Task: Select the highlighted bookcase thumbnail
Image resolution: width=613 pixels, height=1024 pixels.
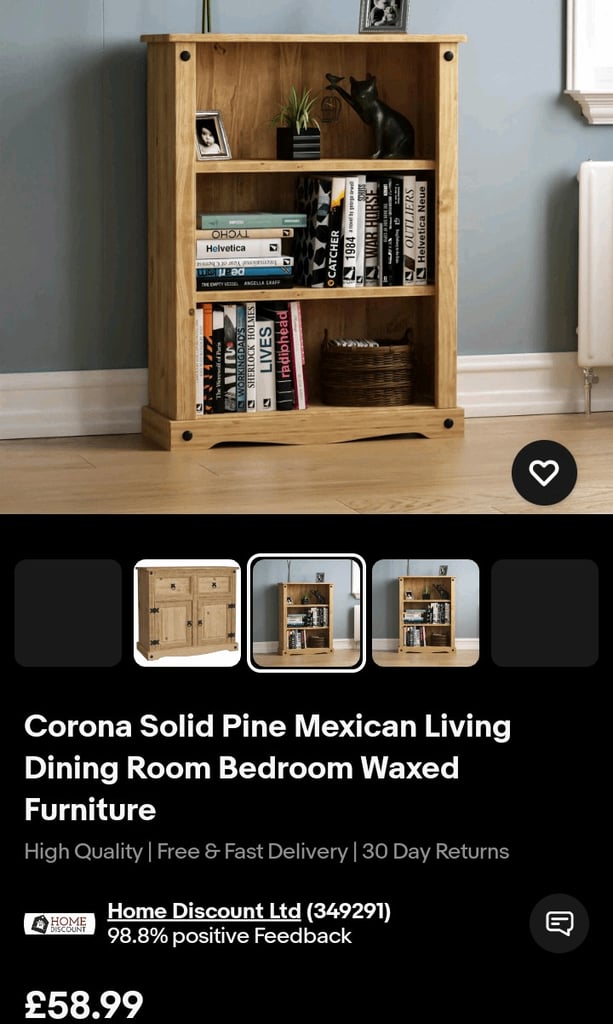Action: (307, 613)
